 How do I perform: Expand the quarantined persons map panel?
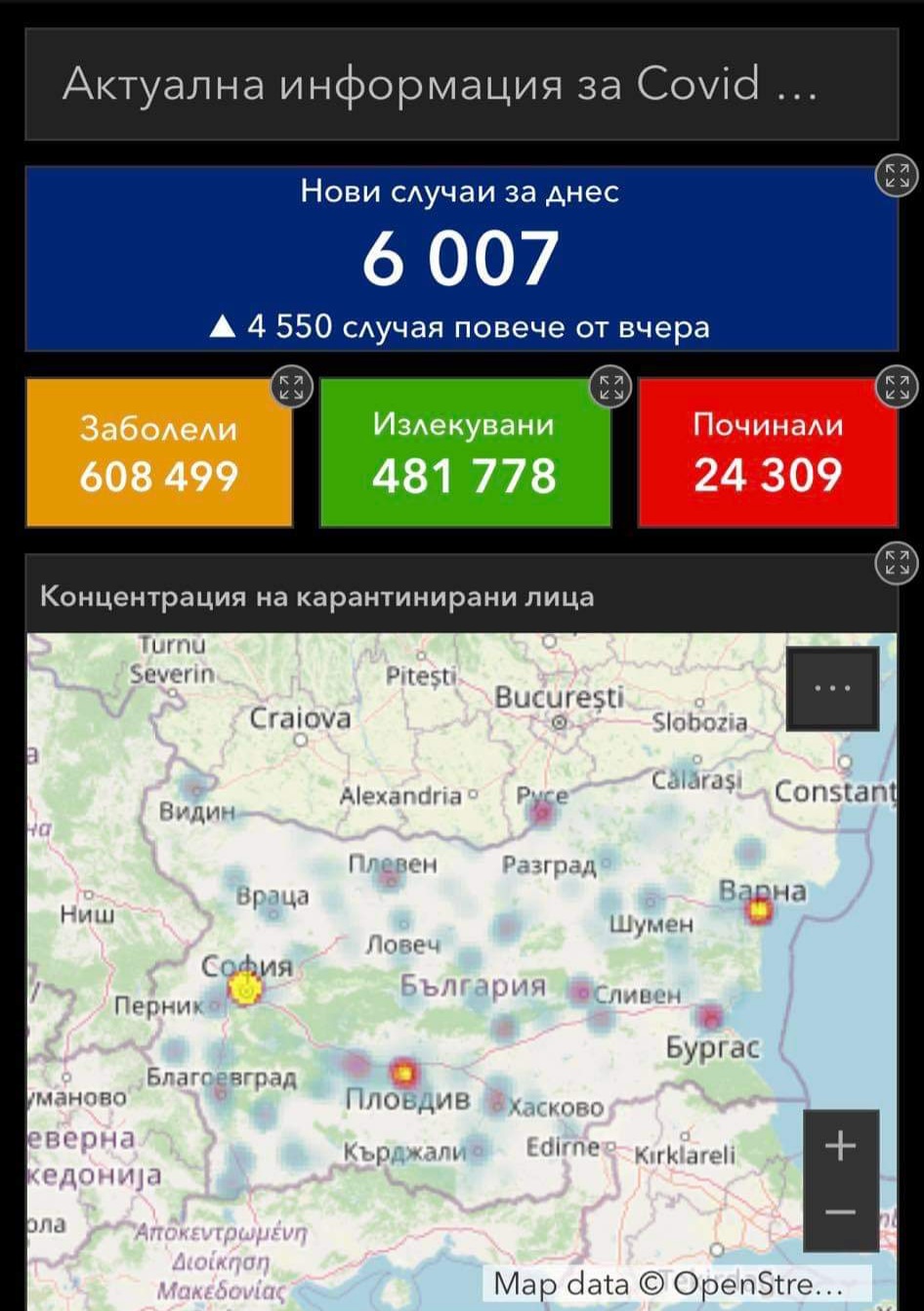pos(896,563)
